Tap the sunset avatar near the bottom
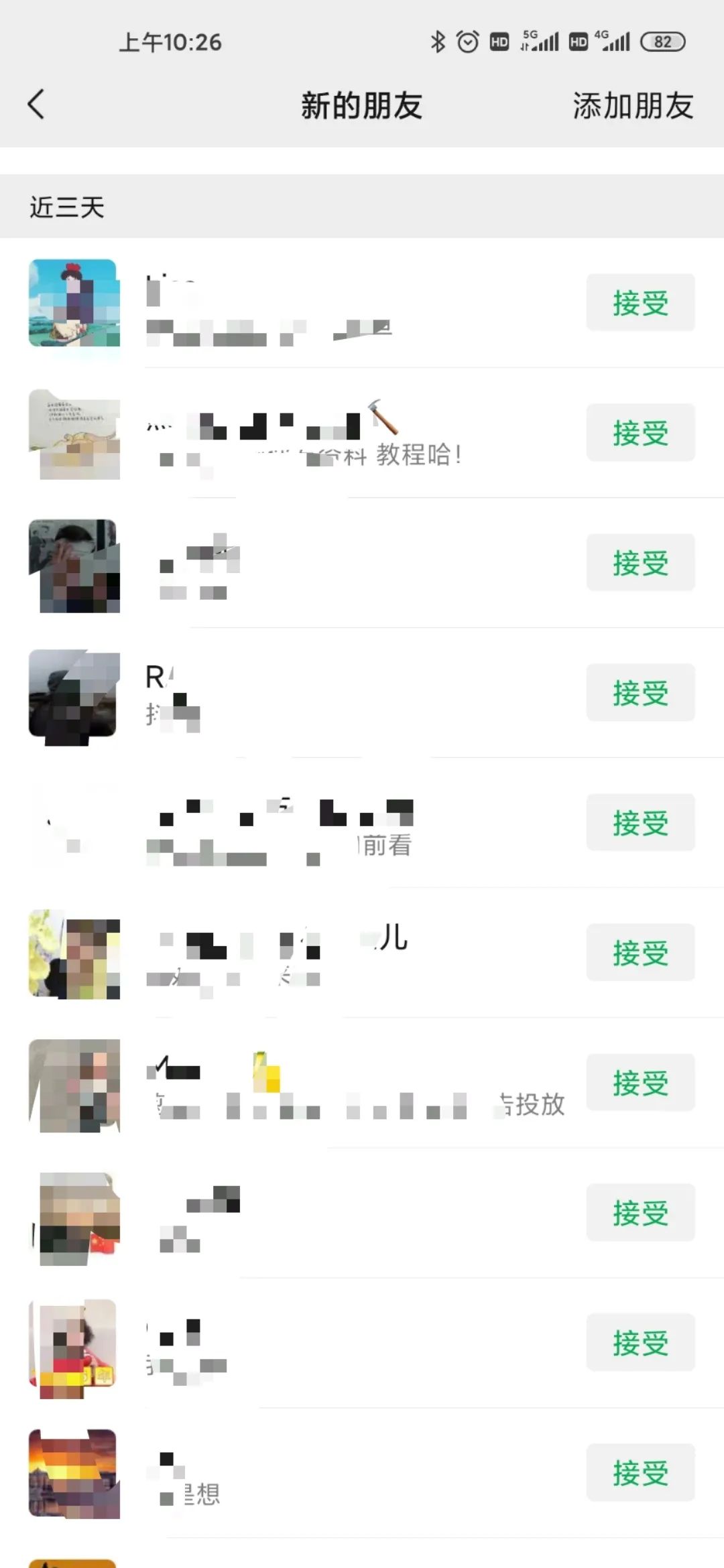Screen dimensions: 724x1568 (x=74, y=1473)
